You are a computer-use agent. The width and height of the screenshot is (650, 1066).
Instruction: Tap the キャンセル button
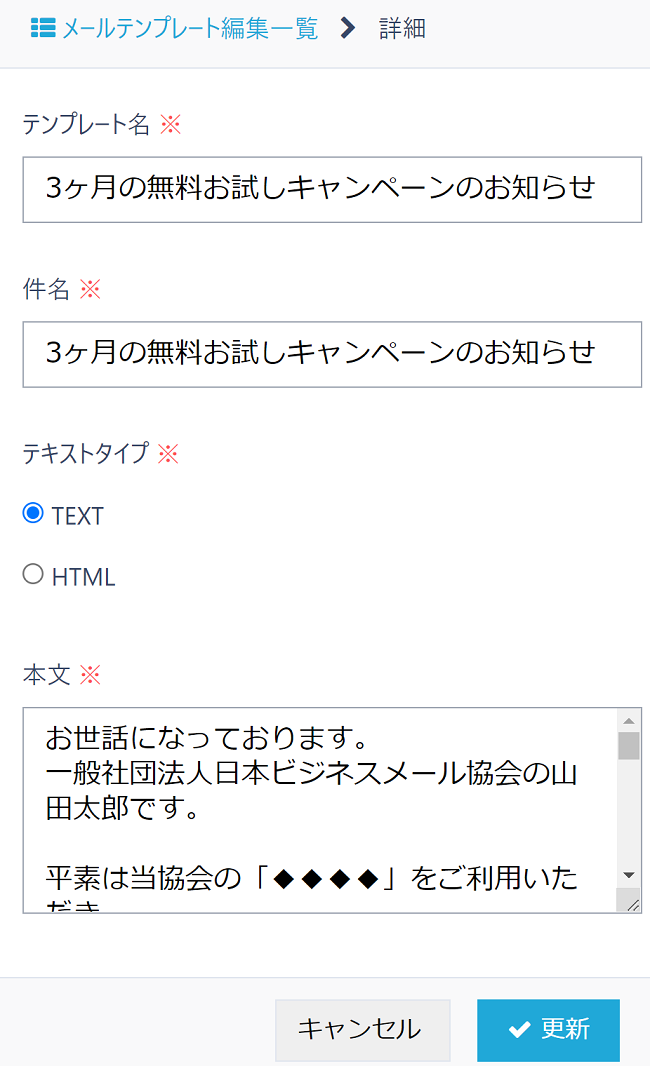coord(362,1030)
